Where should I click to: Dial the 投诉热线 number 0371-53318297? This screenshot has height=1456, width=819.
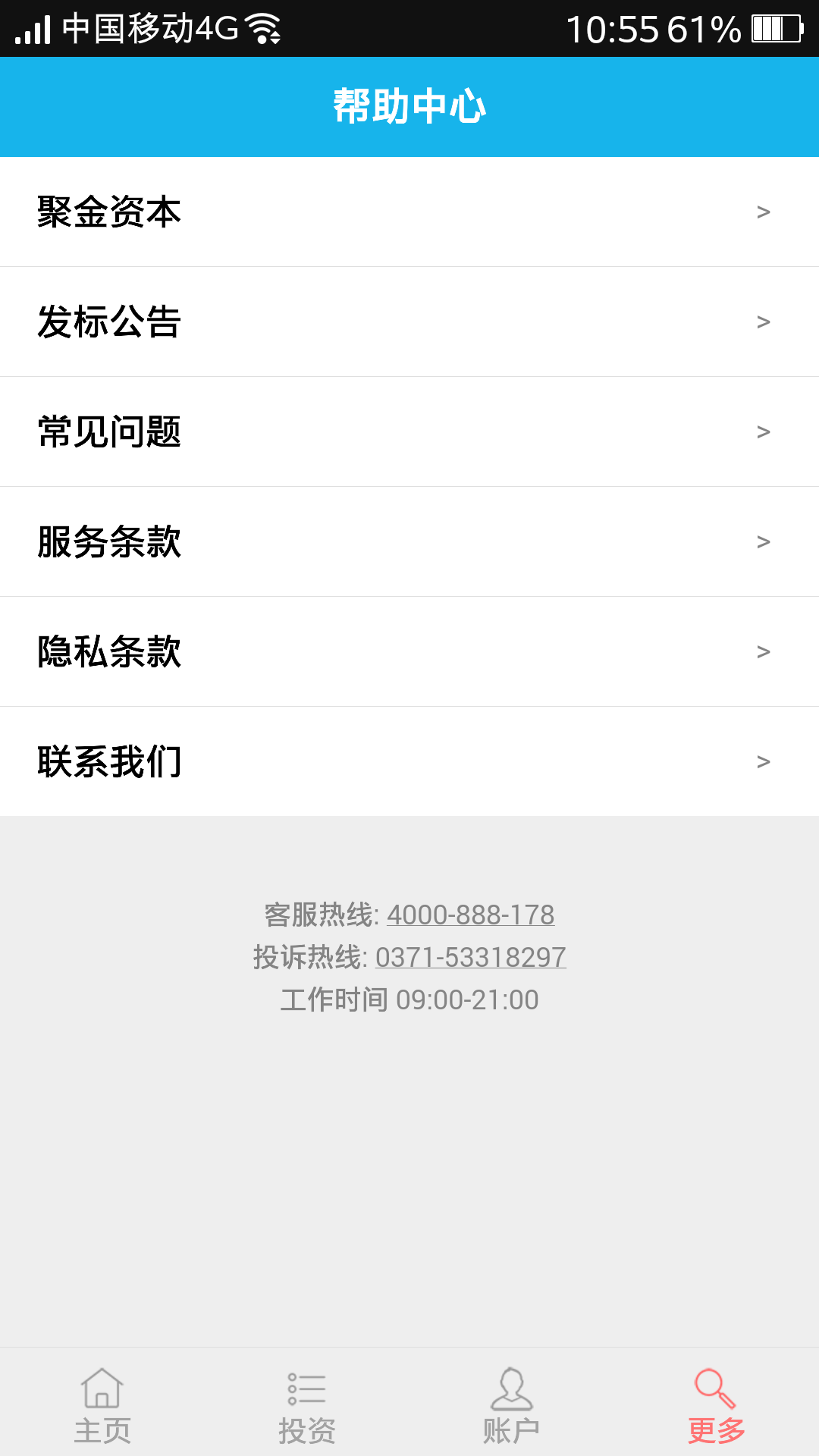[470, 958]
